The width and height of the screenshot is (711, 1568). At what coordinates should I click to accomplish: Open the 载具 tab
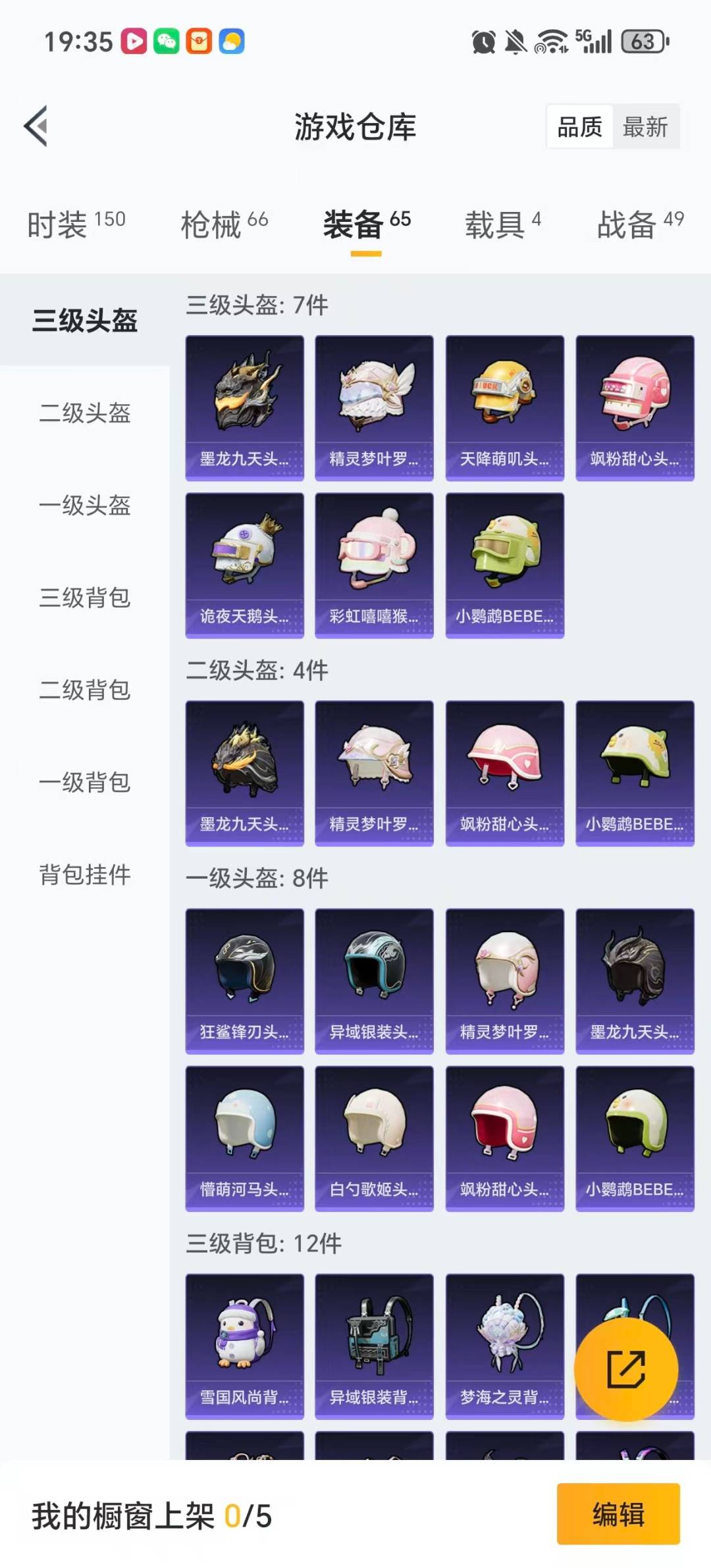503,224
